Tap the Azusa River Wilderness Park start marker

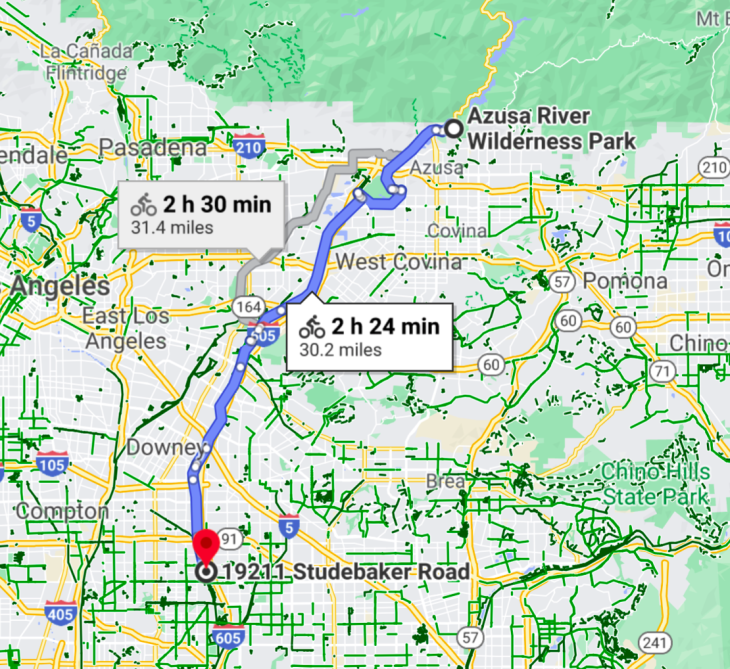[453, 128]
